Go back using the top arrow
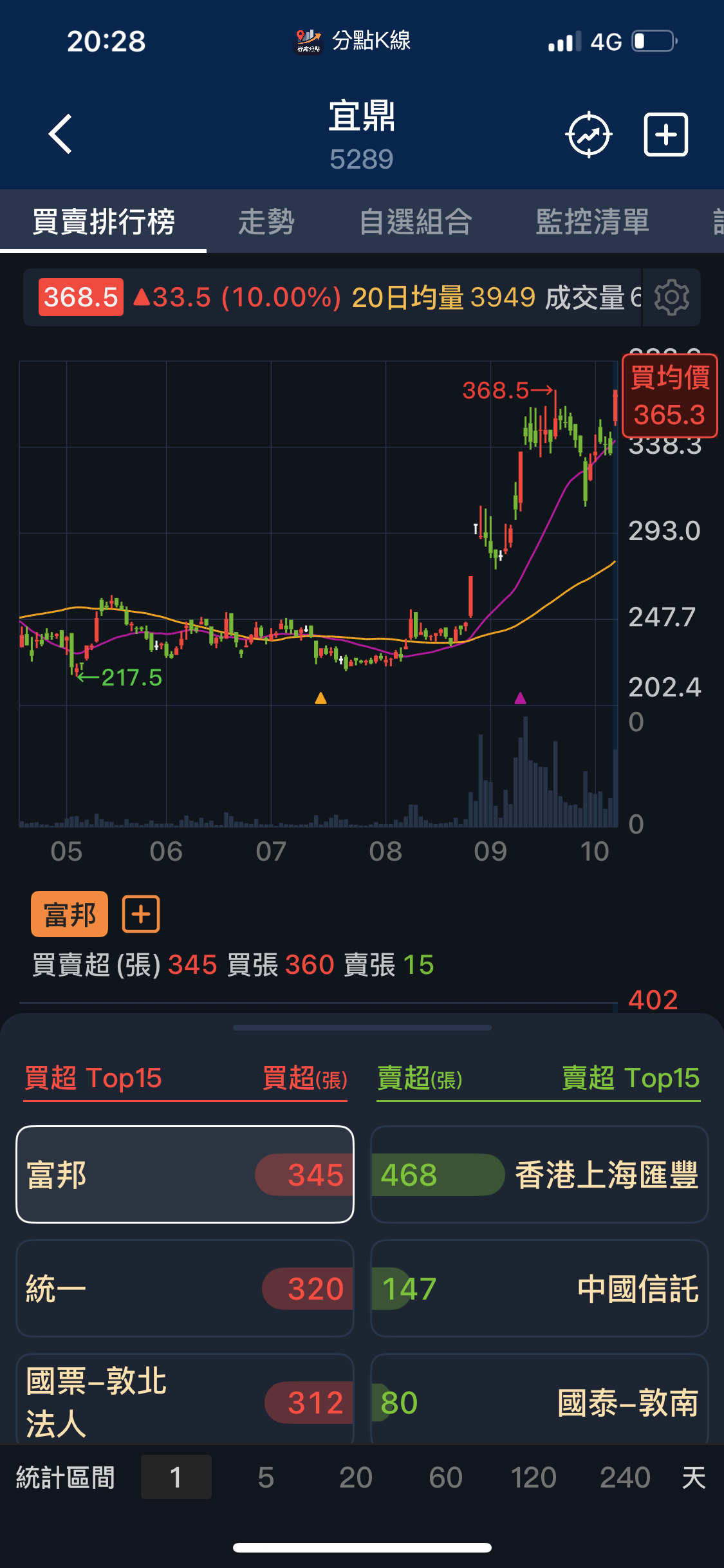This screenshot has height=1568, width=724. click(x=60, y=135)
